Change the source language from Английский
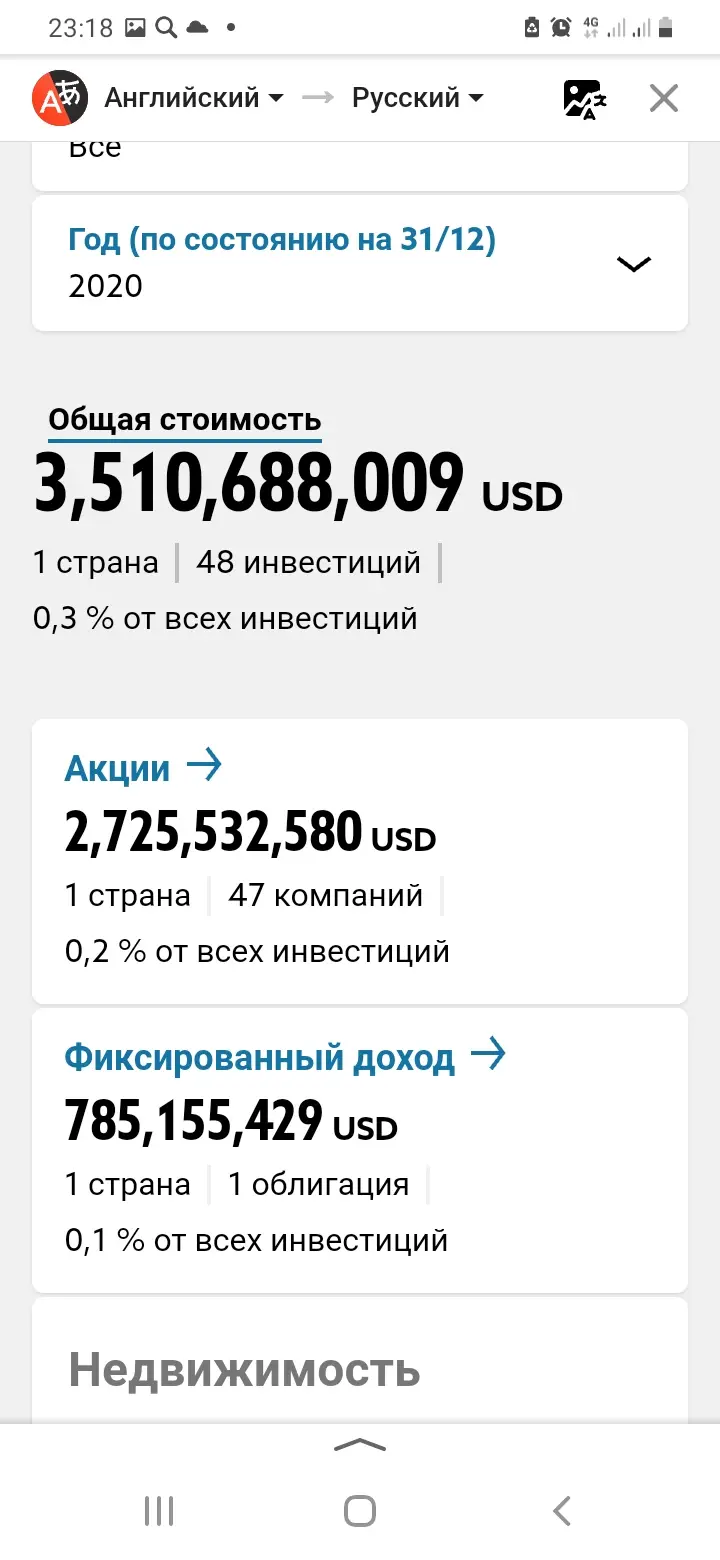The width and height of the screenshot is (720, 1560). 194,98
